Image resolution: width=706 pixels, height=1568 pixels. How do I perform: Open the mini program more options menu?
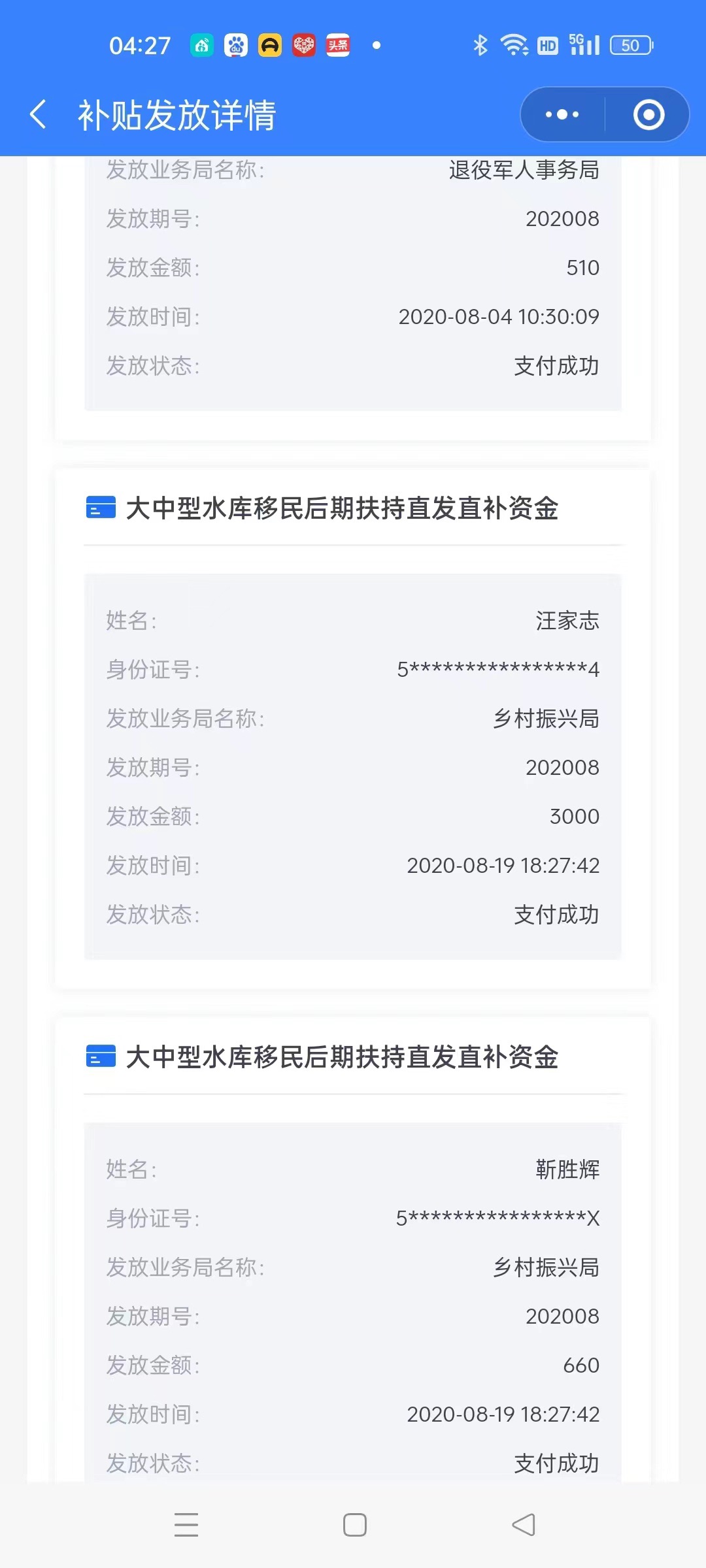point(562,115)
